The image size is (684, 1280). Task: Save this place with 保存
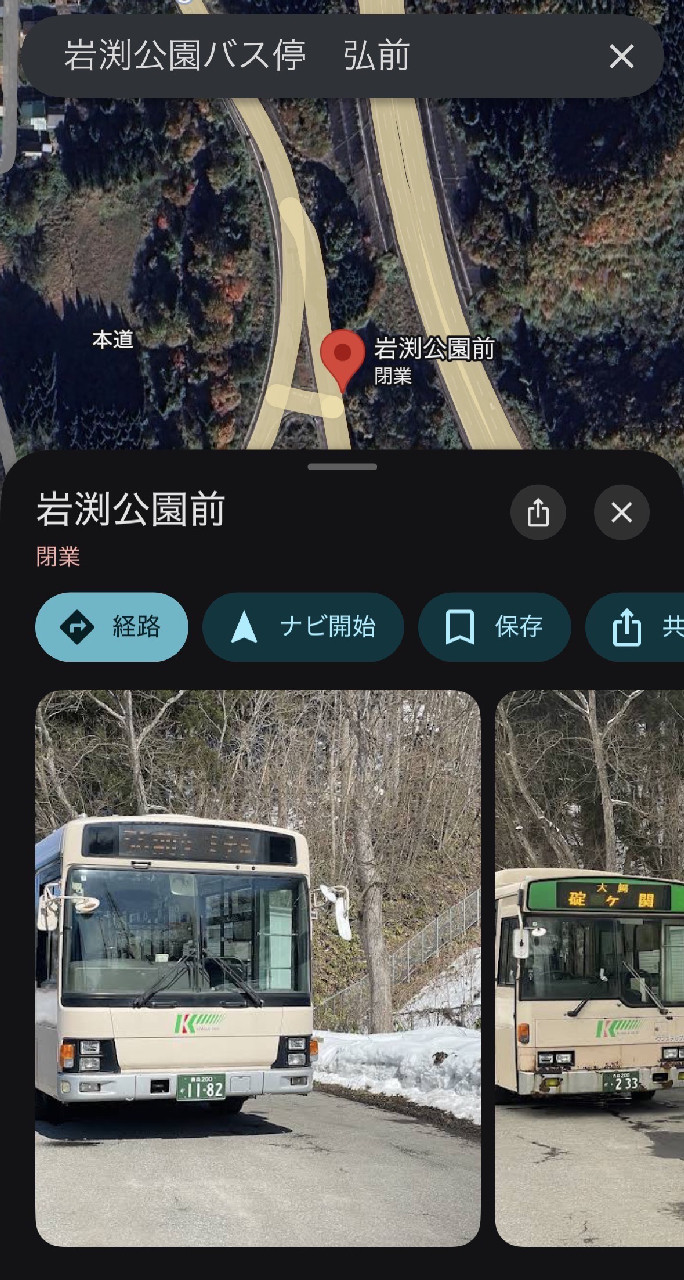point(494,627)
